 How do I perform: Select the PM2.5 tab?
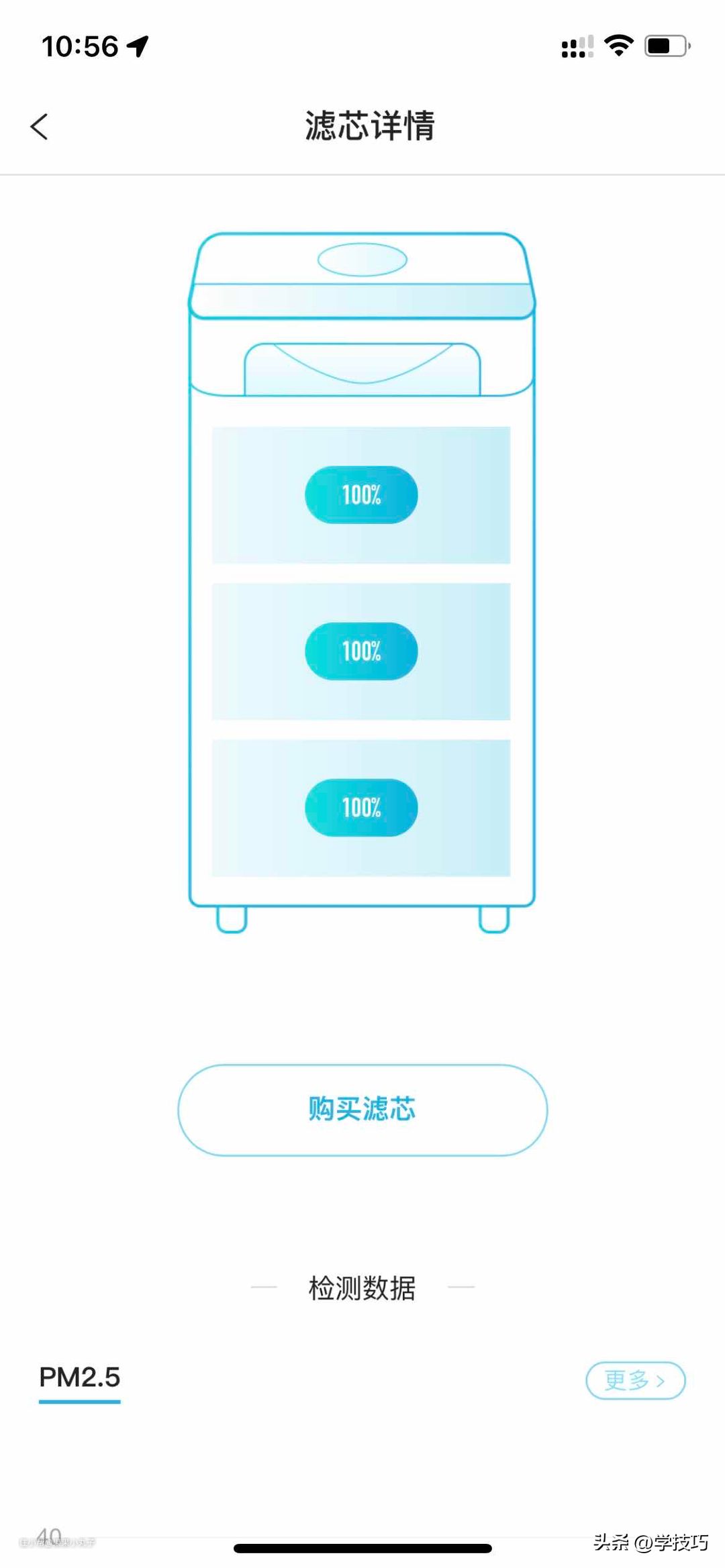coord(79,1378)
